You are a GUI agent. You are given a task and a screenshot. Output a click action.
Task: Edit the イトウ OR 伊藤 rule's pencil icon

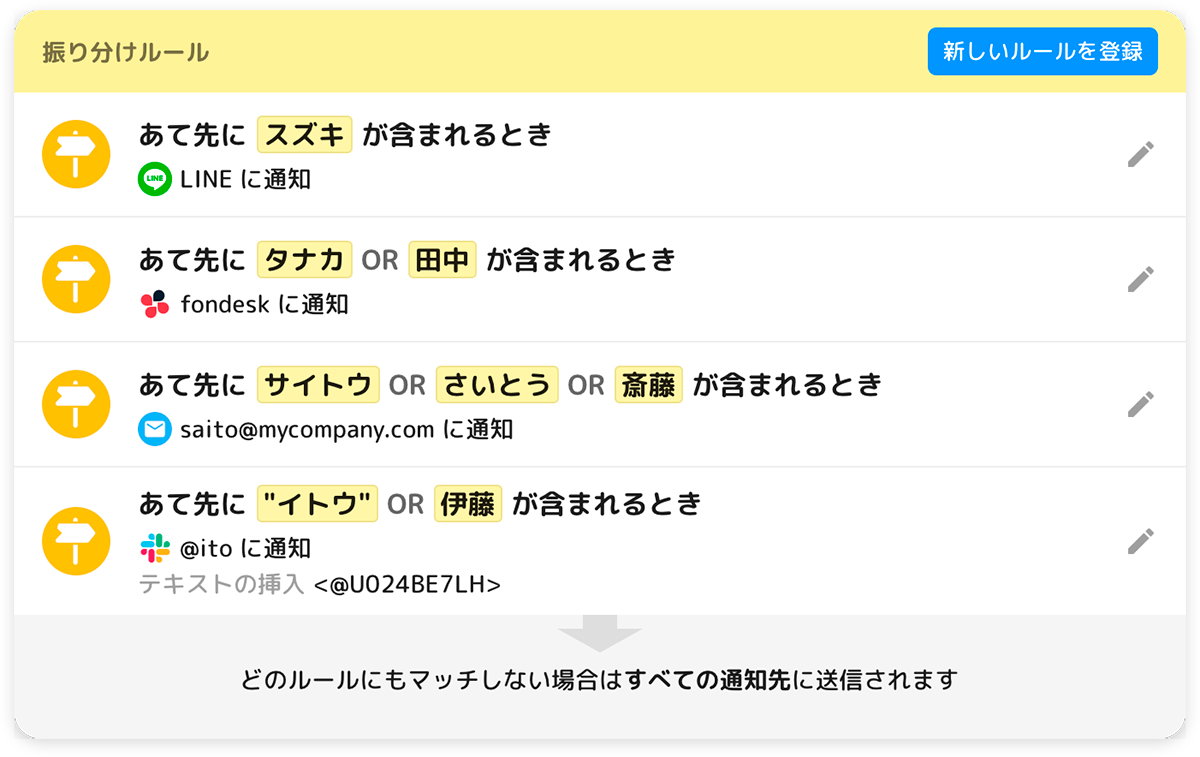point(1141,541)
